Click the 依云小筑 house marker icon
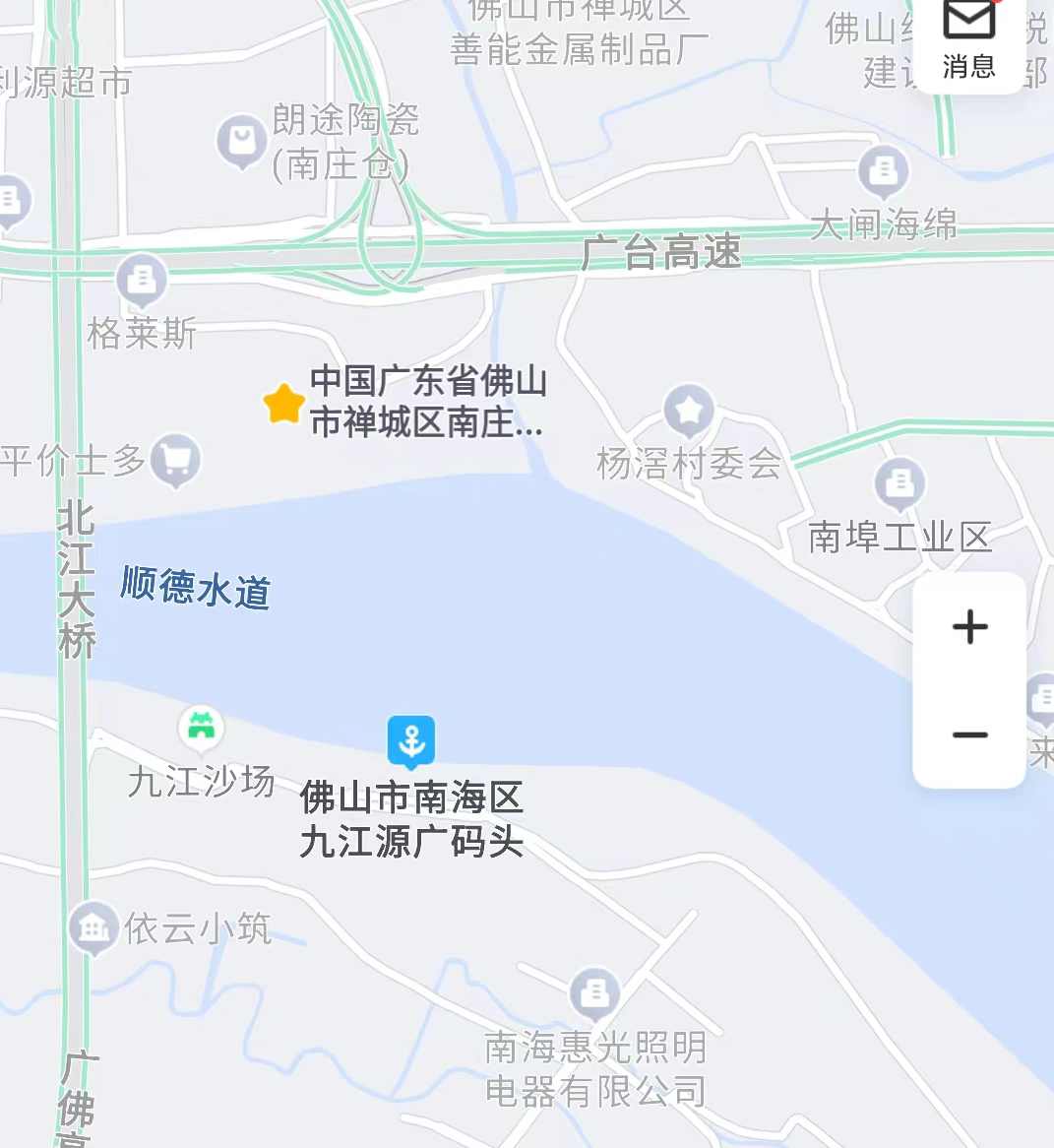Viewport: 1054px width, 1148px height. pos(92,925)
